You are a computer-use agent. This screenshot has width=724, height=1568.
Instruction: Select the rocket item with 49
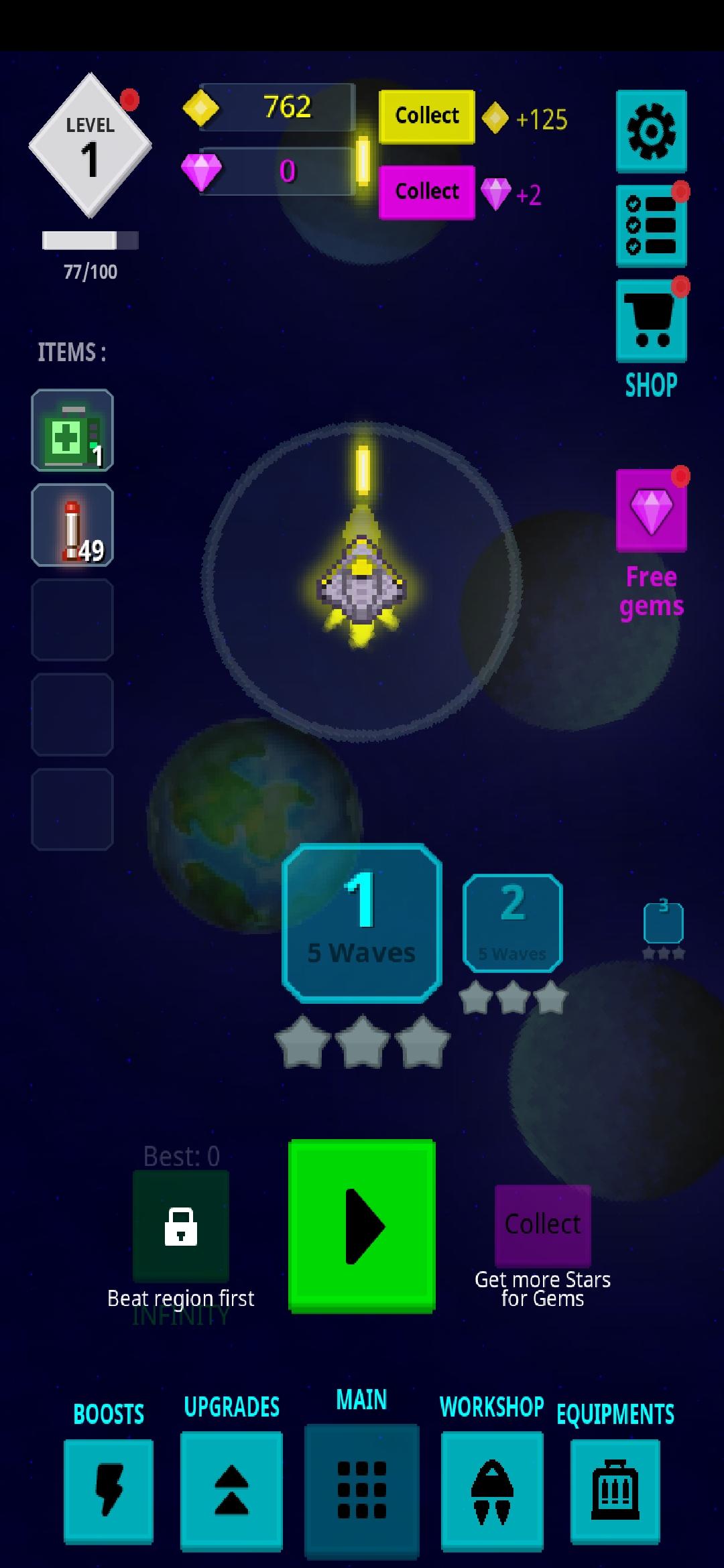[72, 525]
